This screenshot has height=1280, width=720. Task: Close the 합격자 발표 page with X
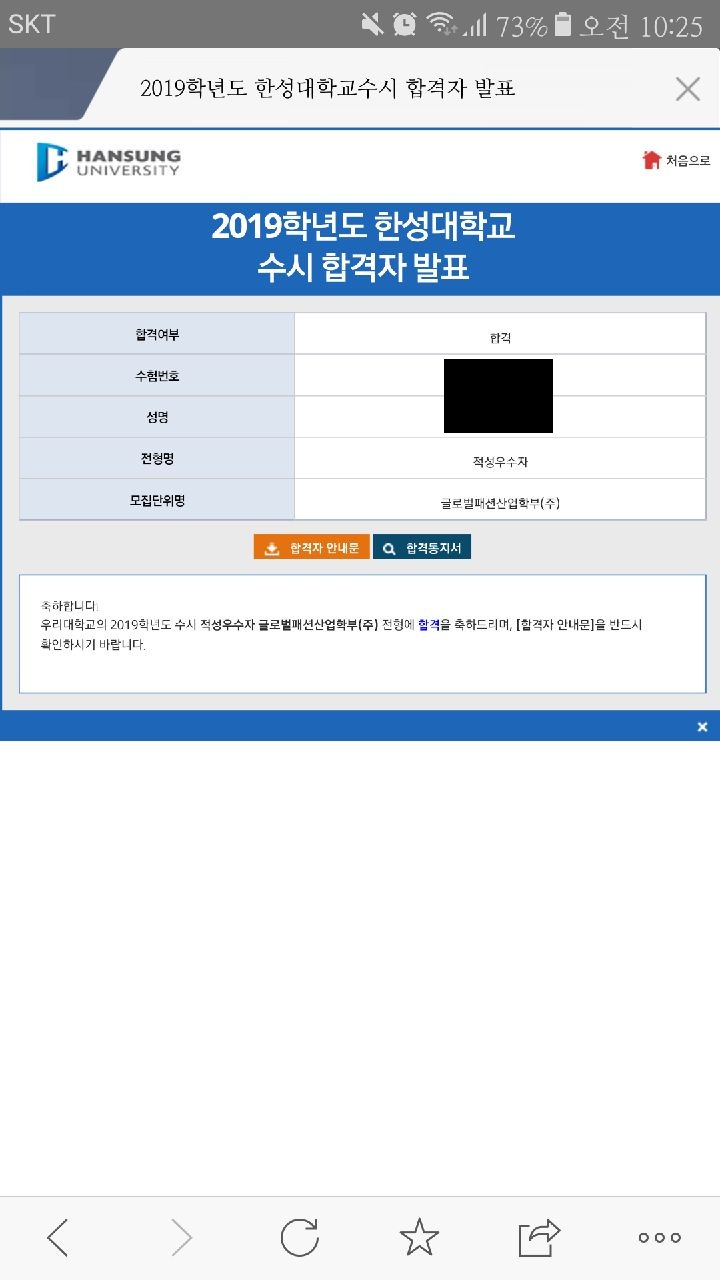[687, 89]
